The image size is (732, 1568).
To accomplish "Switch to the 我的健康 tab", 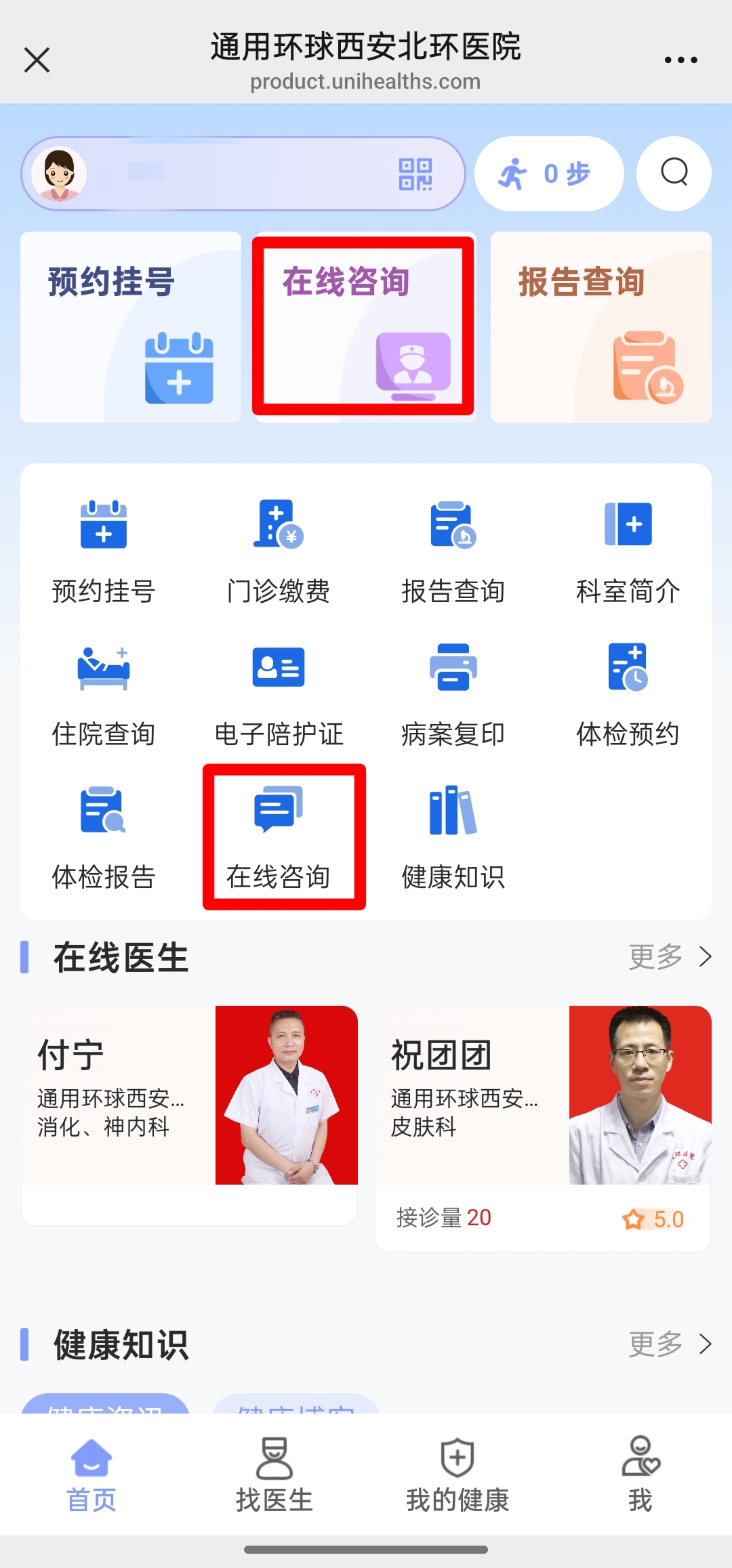I will (x=457, y=1475).
